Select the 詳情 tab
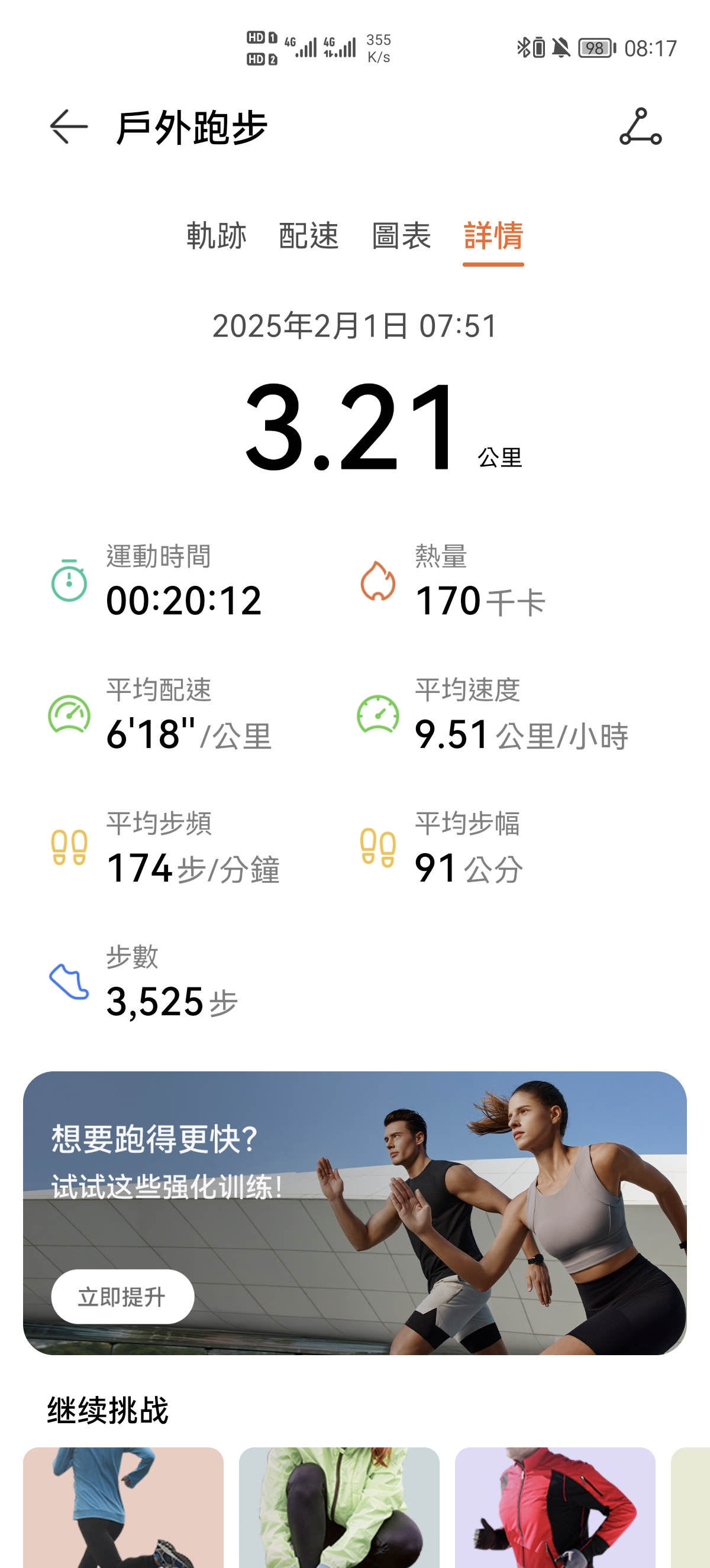This screenshot has width=710, height=1568. pyautogui.click(x=493, y=235)
